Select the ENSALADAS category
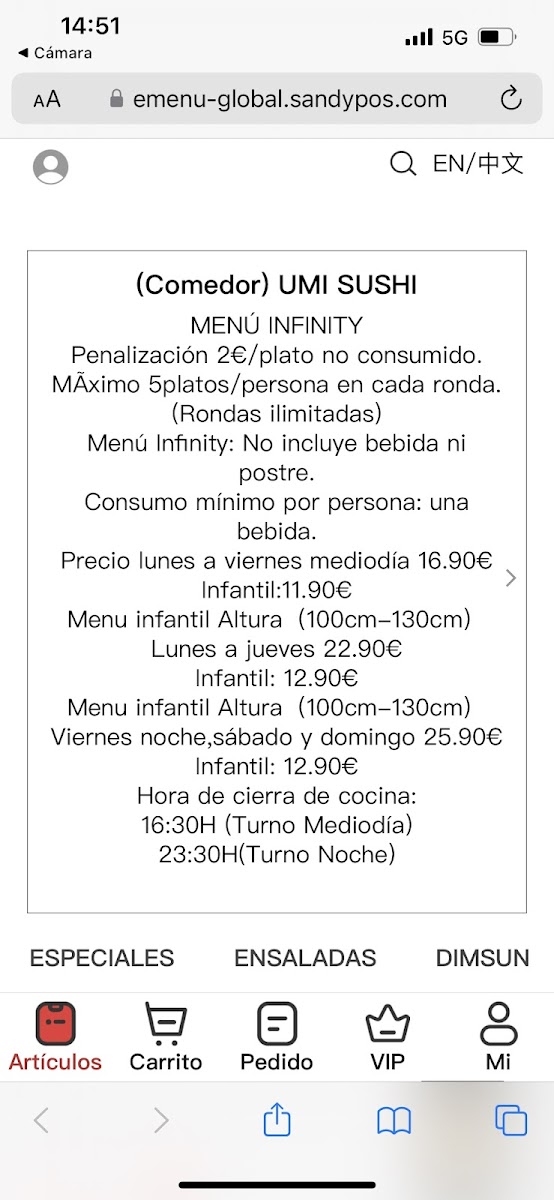 pos(305,958)
